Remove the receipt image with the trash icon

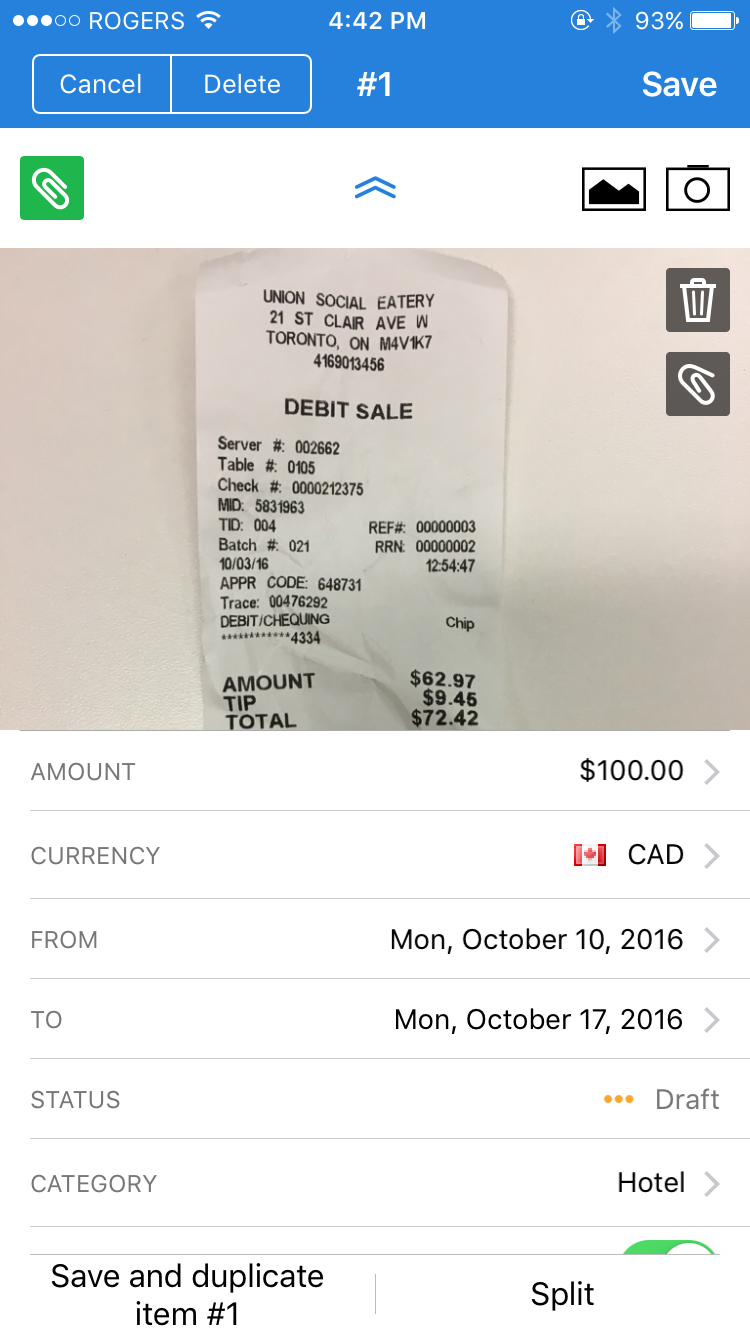click(x=697, y=300)
